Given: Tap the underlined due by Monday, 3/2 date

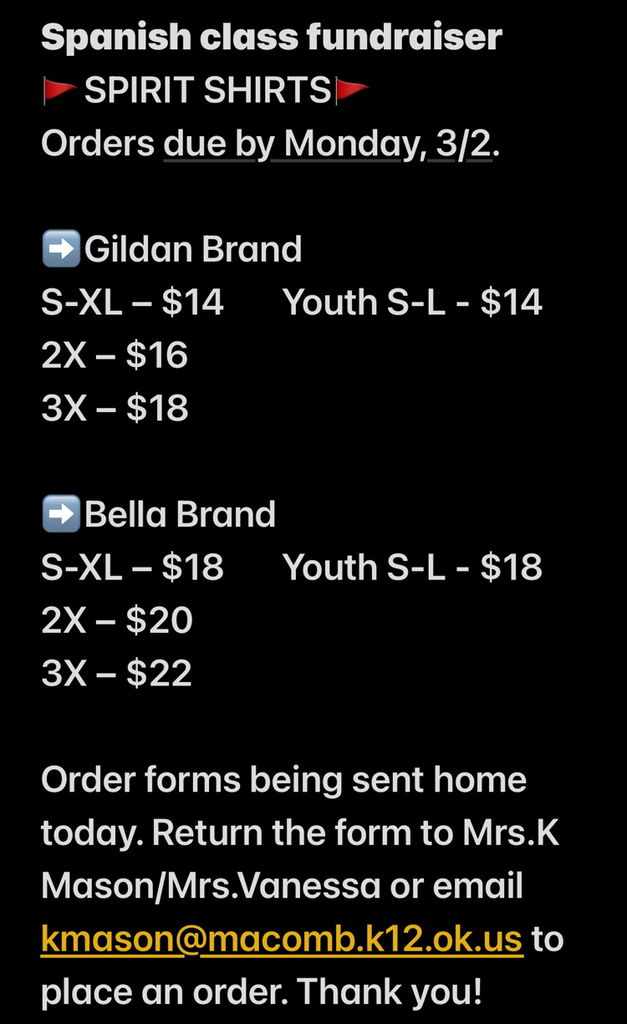Looking at the screenshot, I should point(328,143).
